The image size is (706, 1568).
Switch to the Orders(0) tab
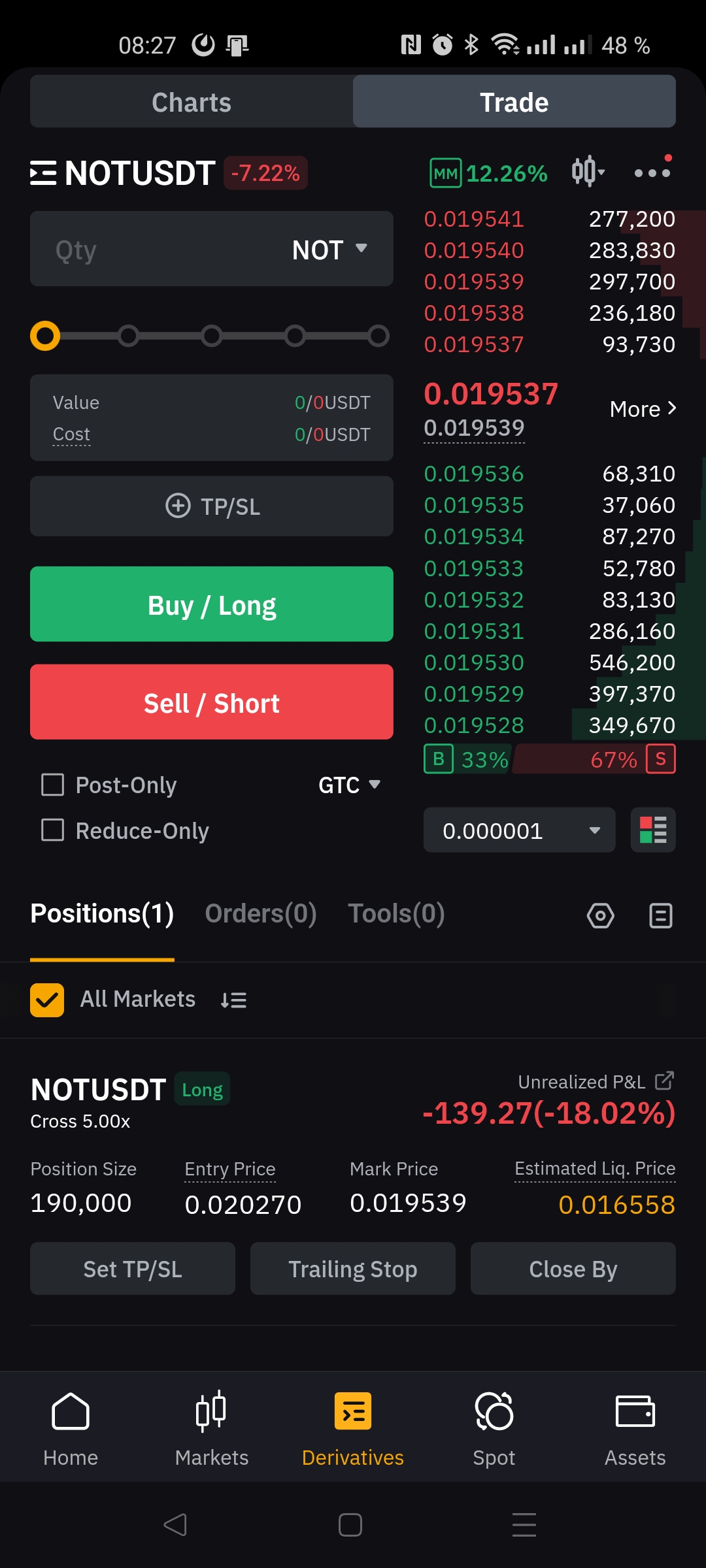tap(260, 914)
